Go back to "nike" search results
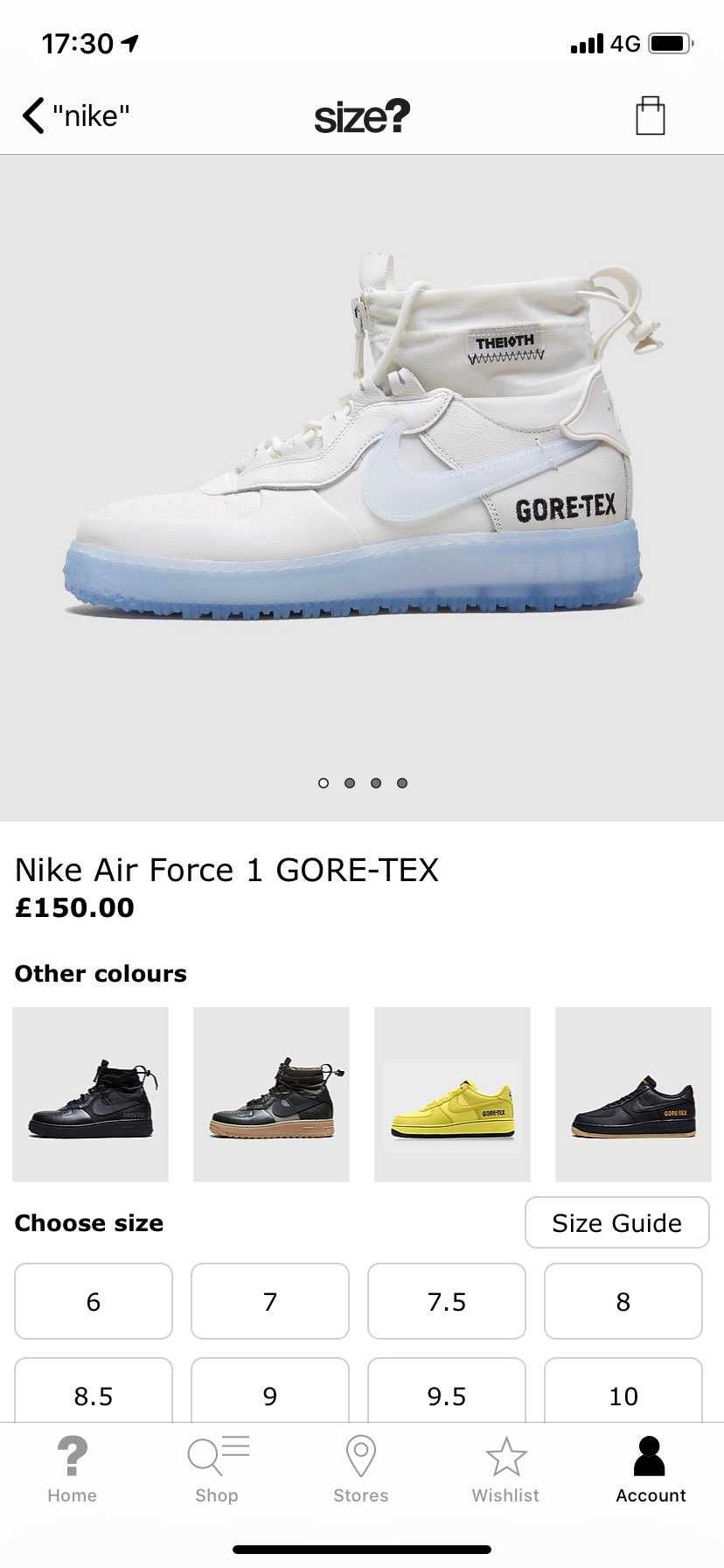Viewport: 724px width, 1568px height. (x=76, y=115)
